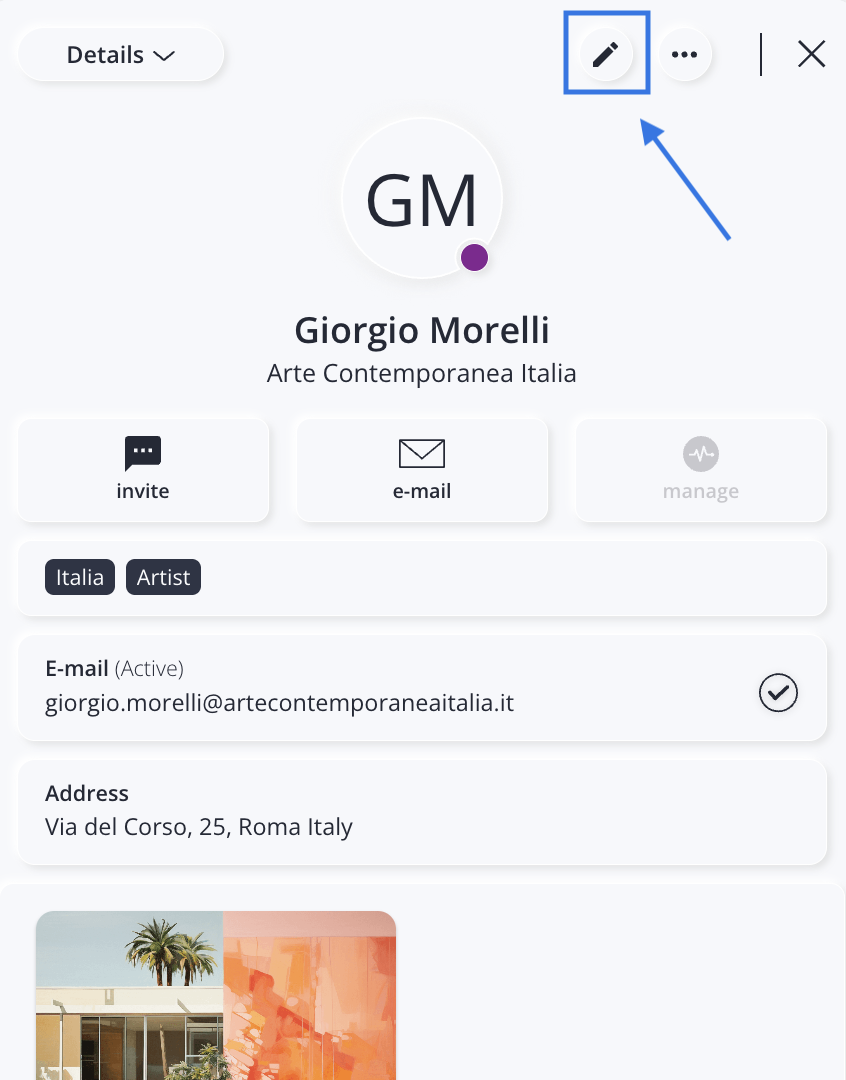Image resolution: width=846 pixels, height=1080 pixels.
Task: Open the Details dropdown
Action: 121,55
